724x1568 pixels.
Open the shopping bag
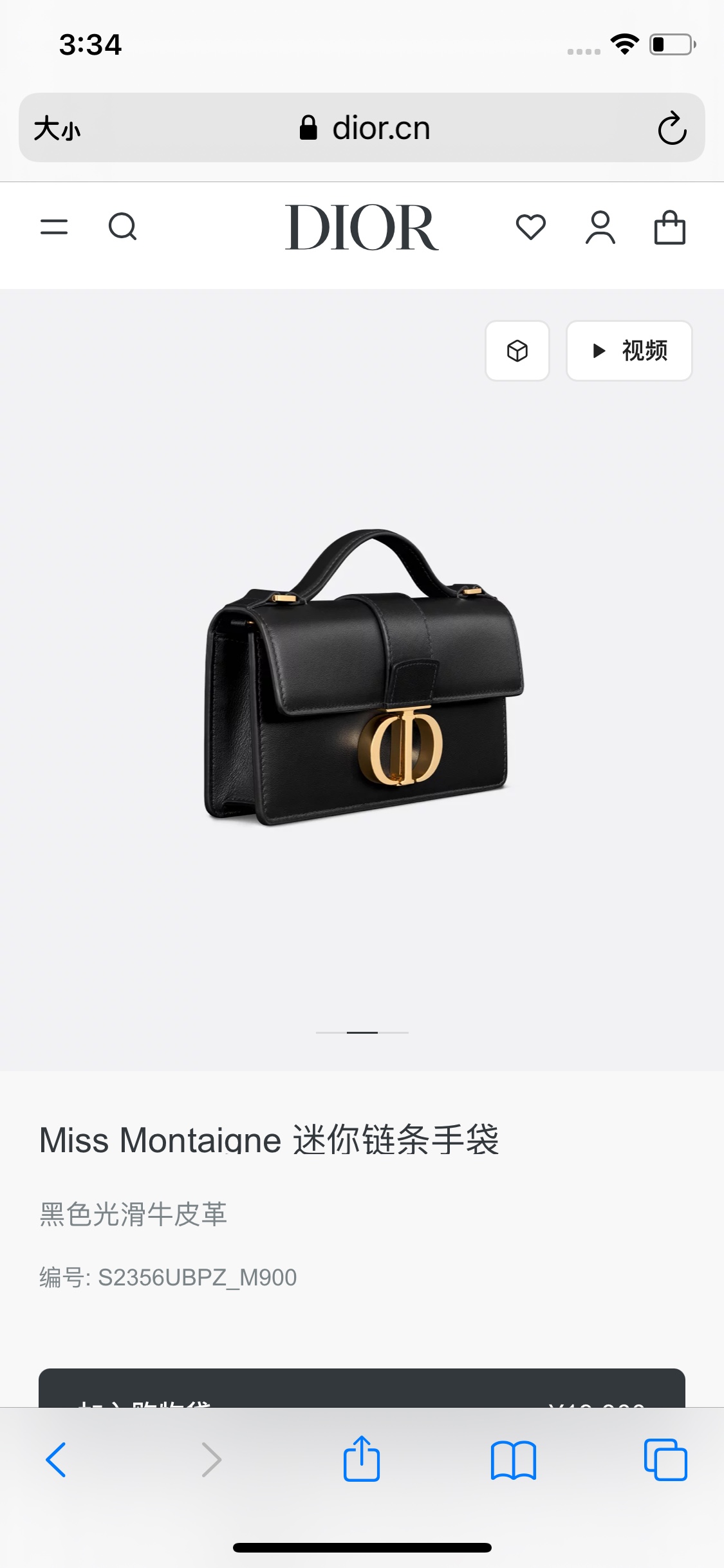point(669,227)
